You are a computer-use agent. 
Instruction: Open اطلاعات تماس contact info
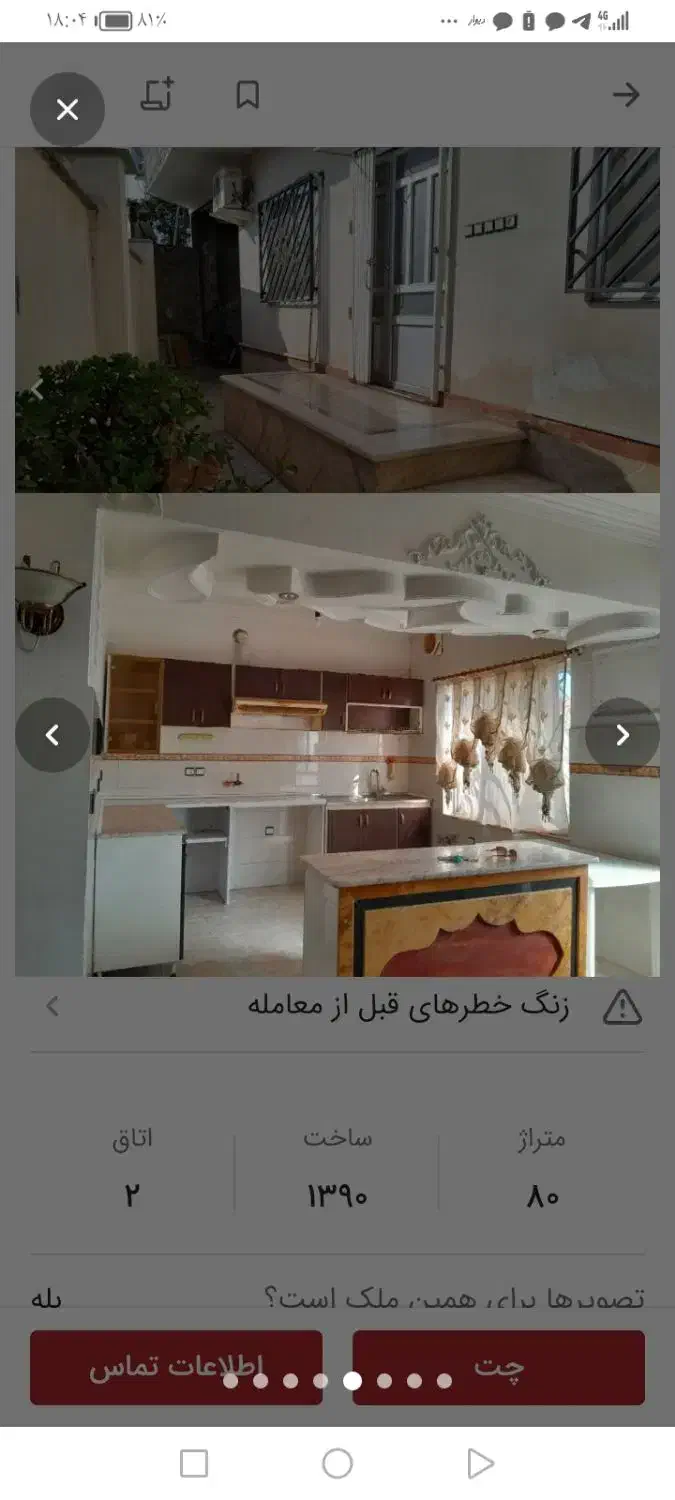click(x=176, y=1367)
